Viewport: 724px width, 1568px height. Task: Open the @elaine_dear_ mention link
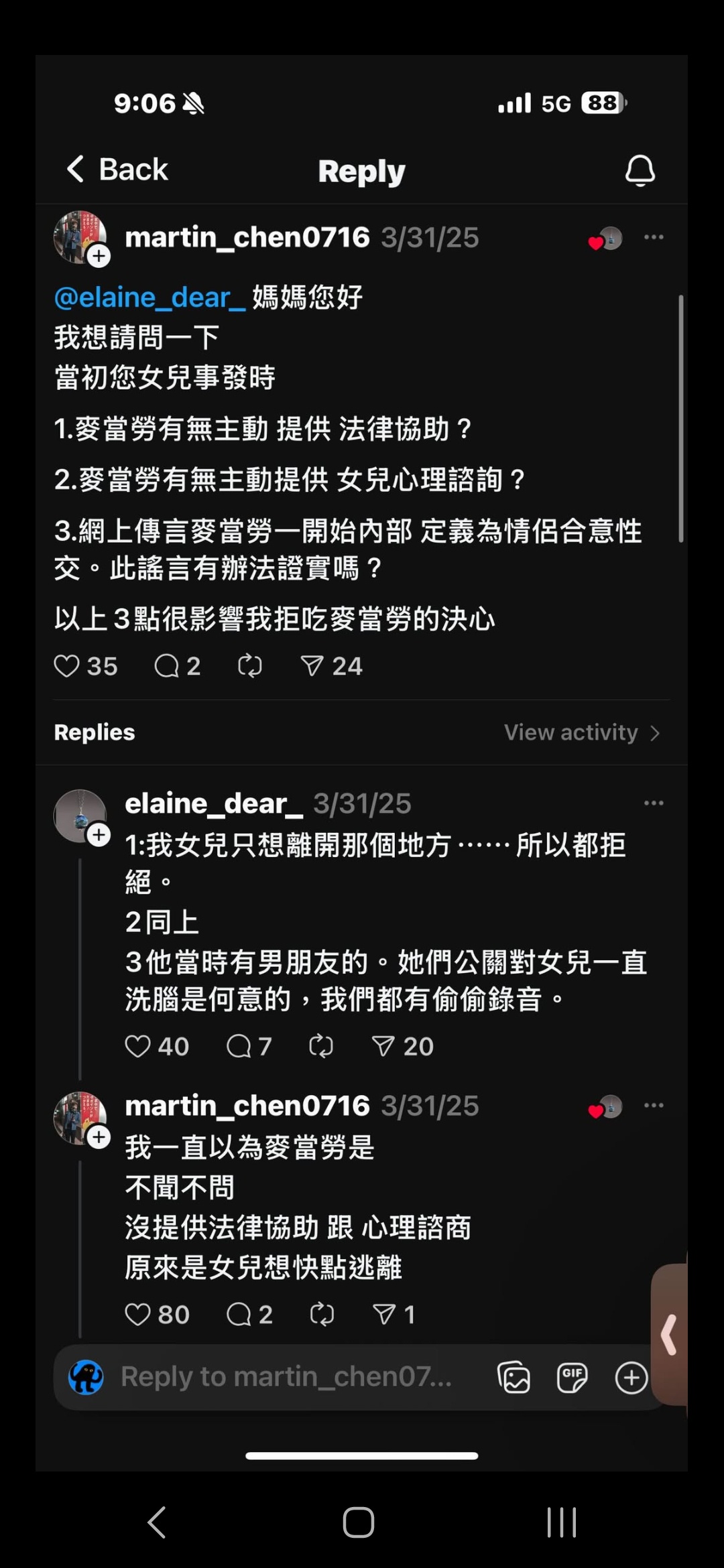pos(149,297)
